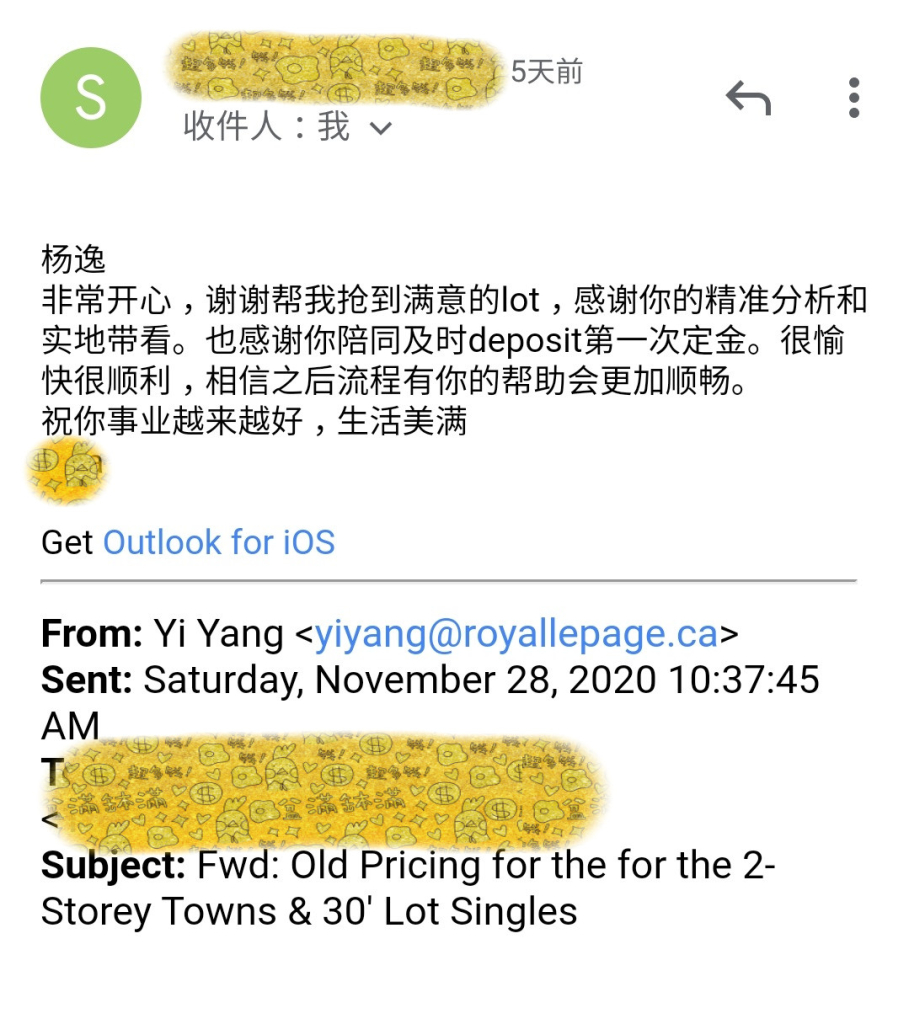Reply to this email
The width and height of the screenshot is (909, 1024).
point(748,98)
